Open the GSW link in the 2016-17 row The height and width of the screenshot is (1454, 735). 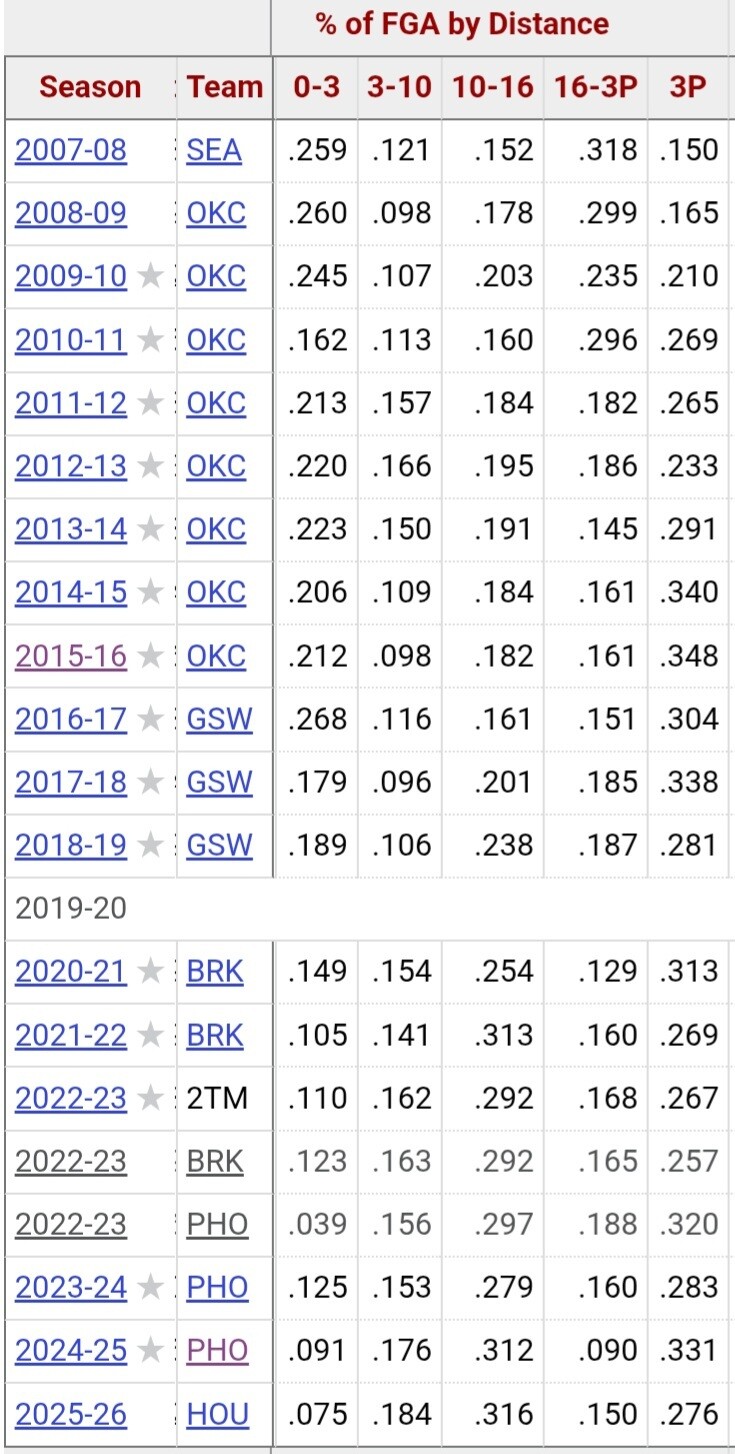tap(219, 719)
